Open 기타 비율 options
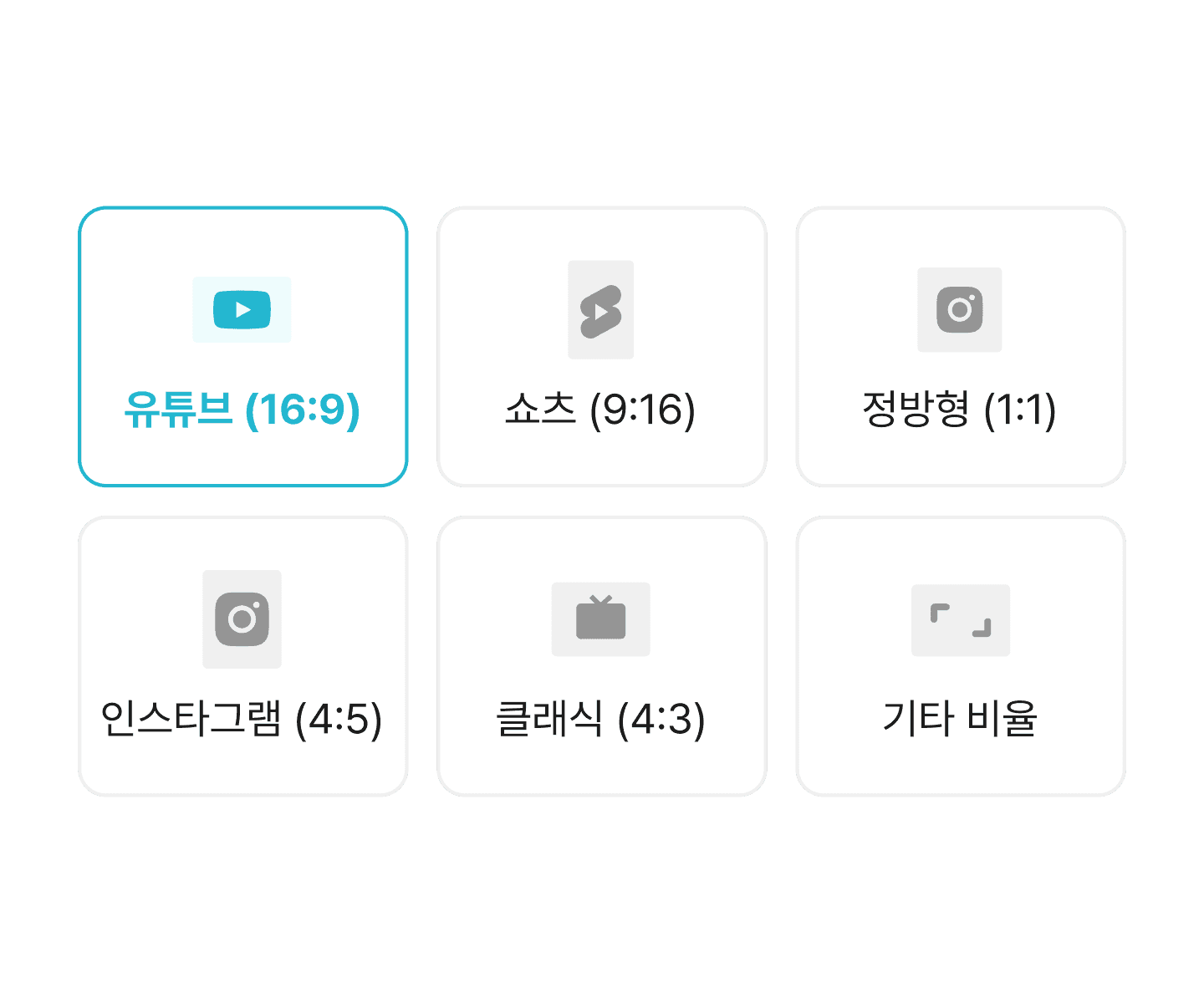Viewport: 1204px width, 1003px height. click(x=960, y=656)
